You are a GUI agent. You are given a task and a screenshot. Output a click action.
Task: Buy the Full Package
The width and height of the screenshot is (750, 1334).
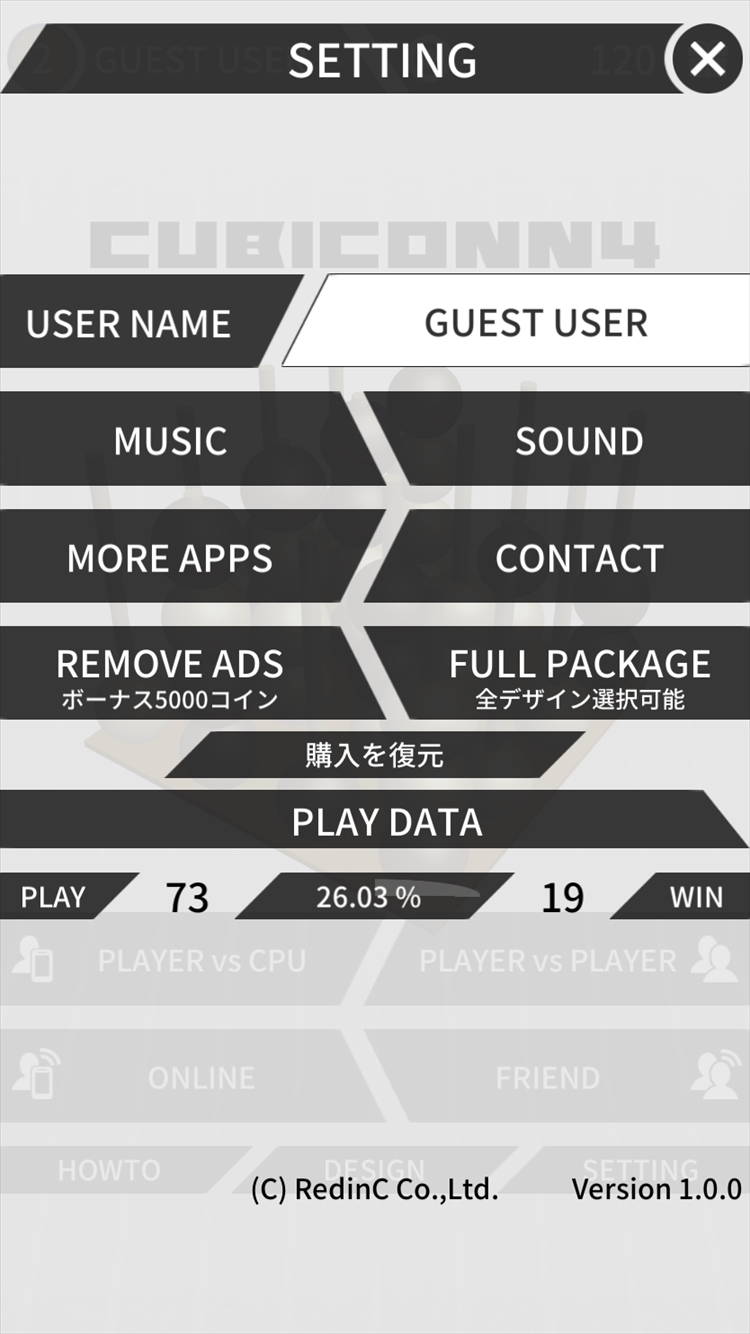click(578, 675)
